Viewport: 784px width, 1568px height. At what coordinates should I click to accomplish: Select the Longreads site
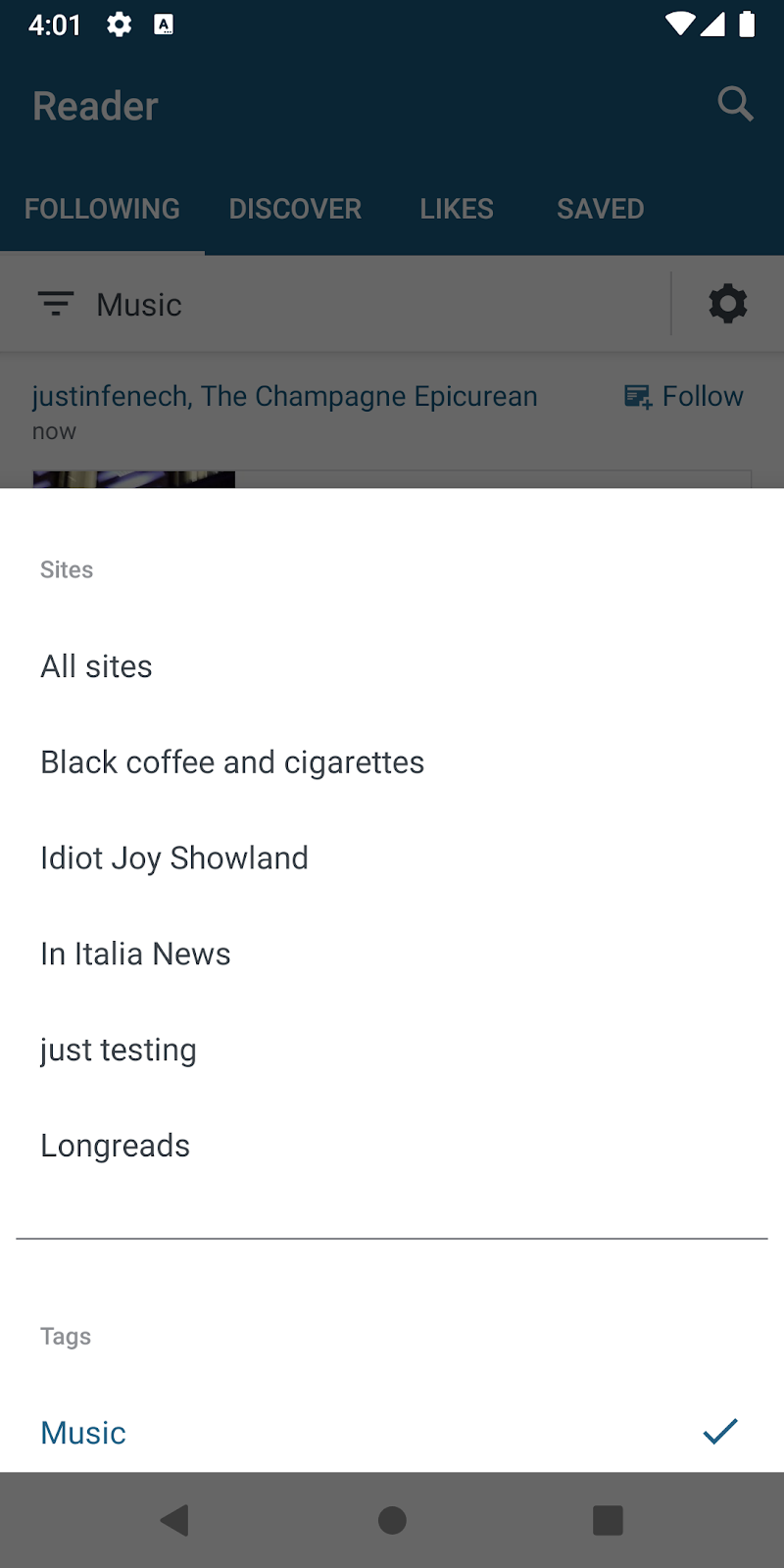[x=115, y=1144]
